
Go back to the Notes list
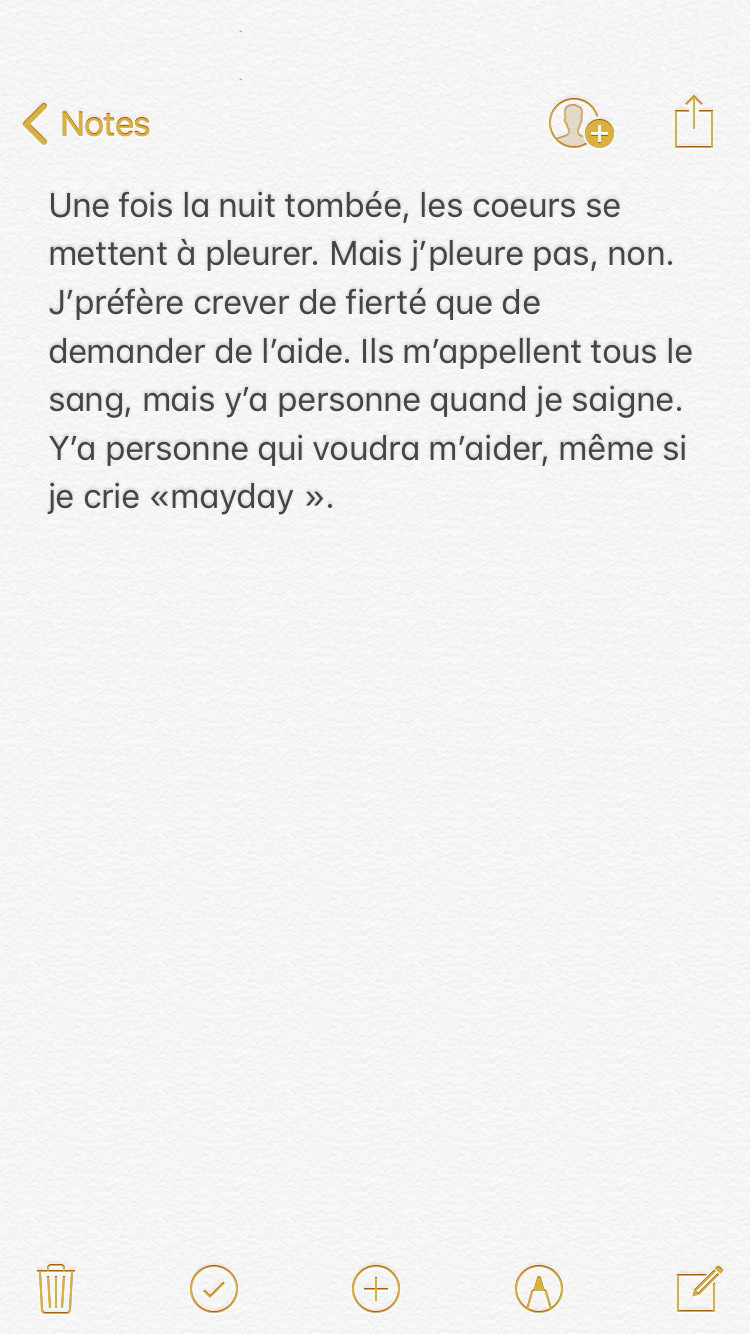[x=86, y=124]
